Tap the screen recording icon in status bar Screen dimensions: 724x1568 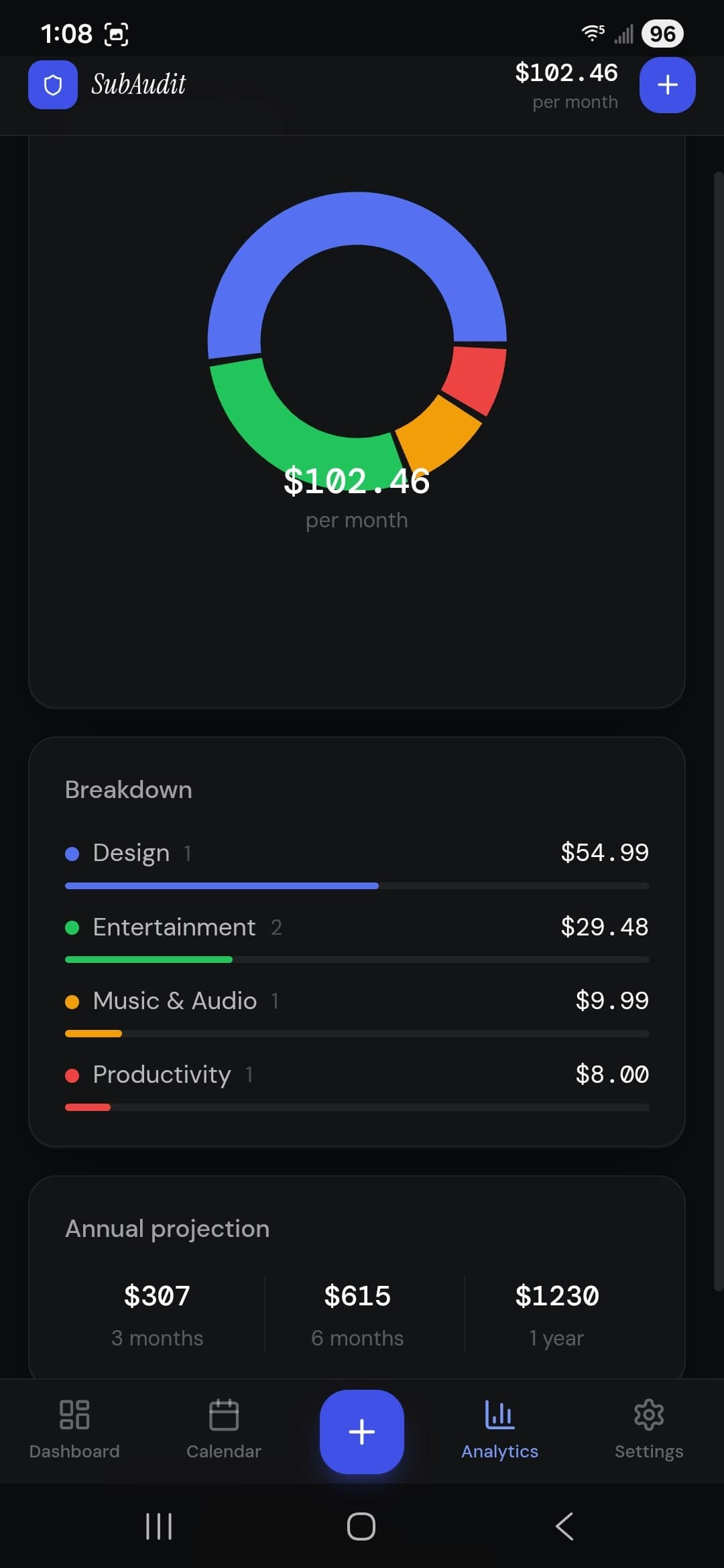coord(115,32)
